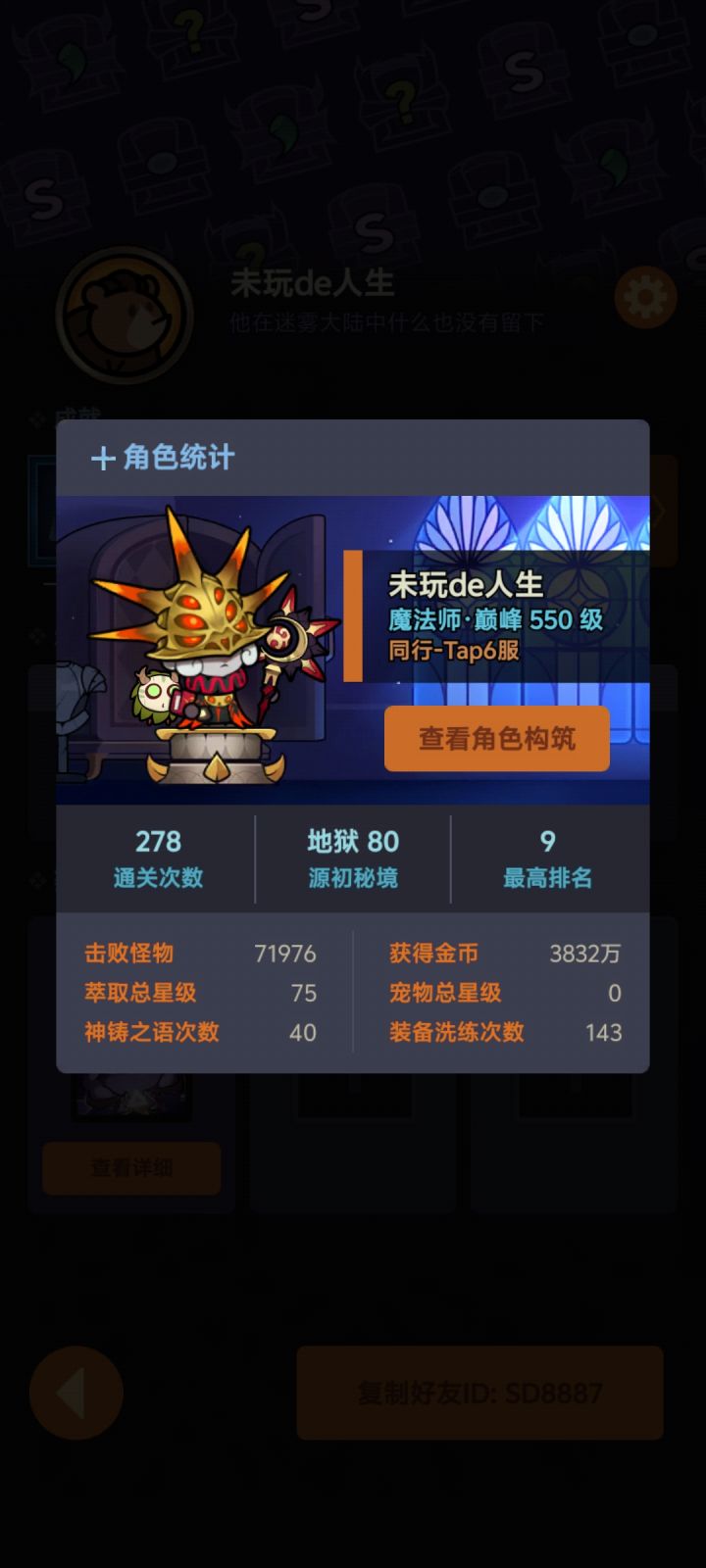706x1568 pixels.
Task: Open the 通关次数 stat showing 278
Action: [x=157, y=857]
